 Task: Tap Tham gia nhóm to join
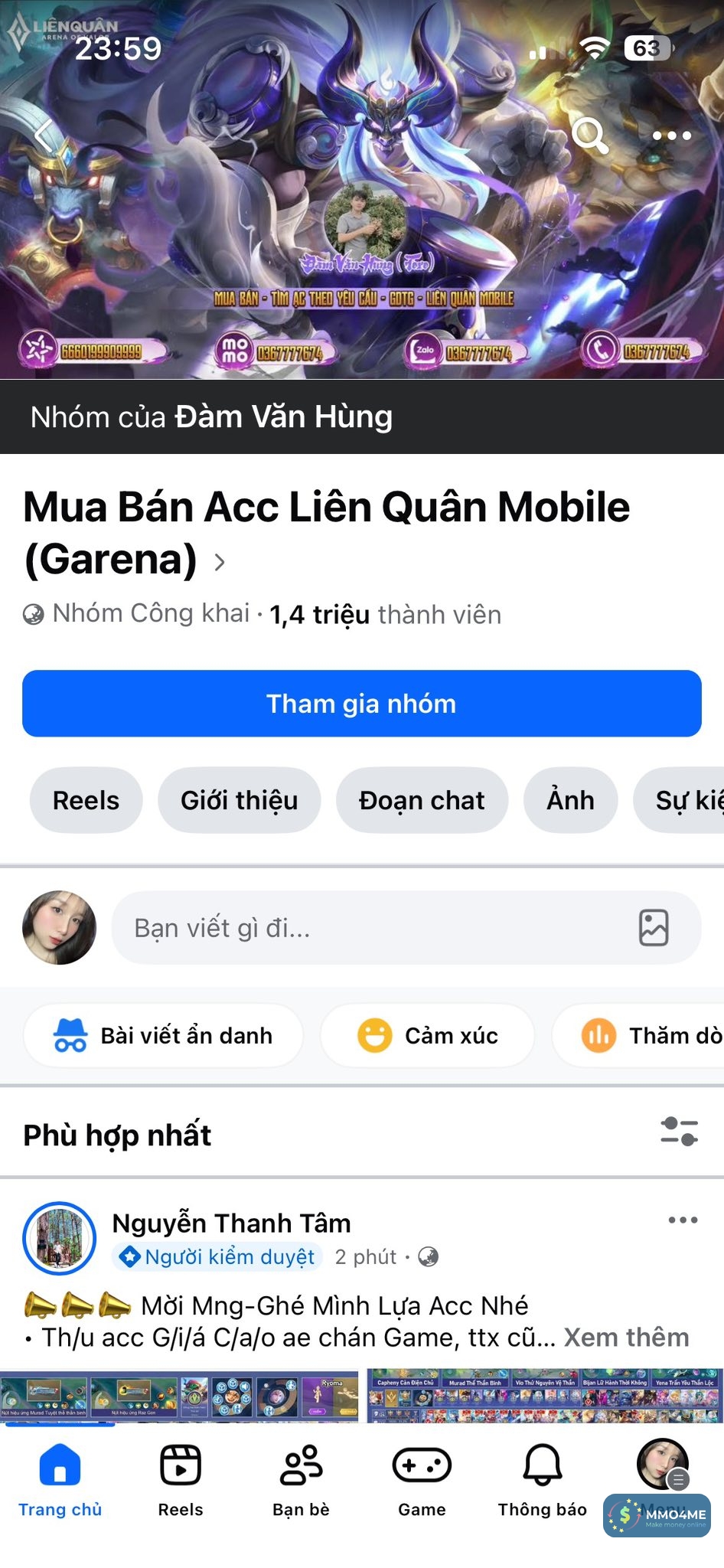[362, 704]
